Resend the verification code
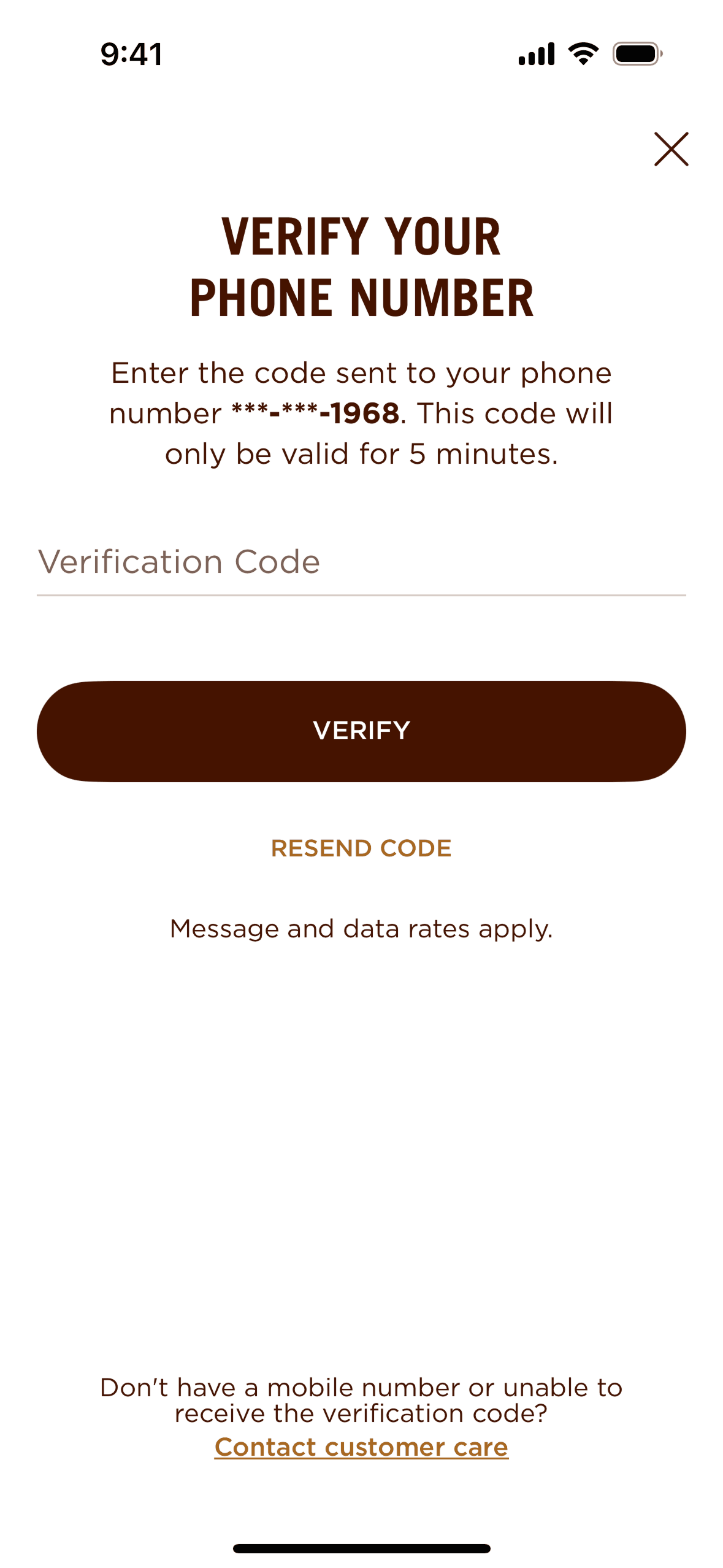The width and height of the screenshot is (723, 1568). click(x=361, y=848)
